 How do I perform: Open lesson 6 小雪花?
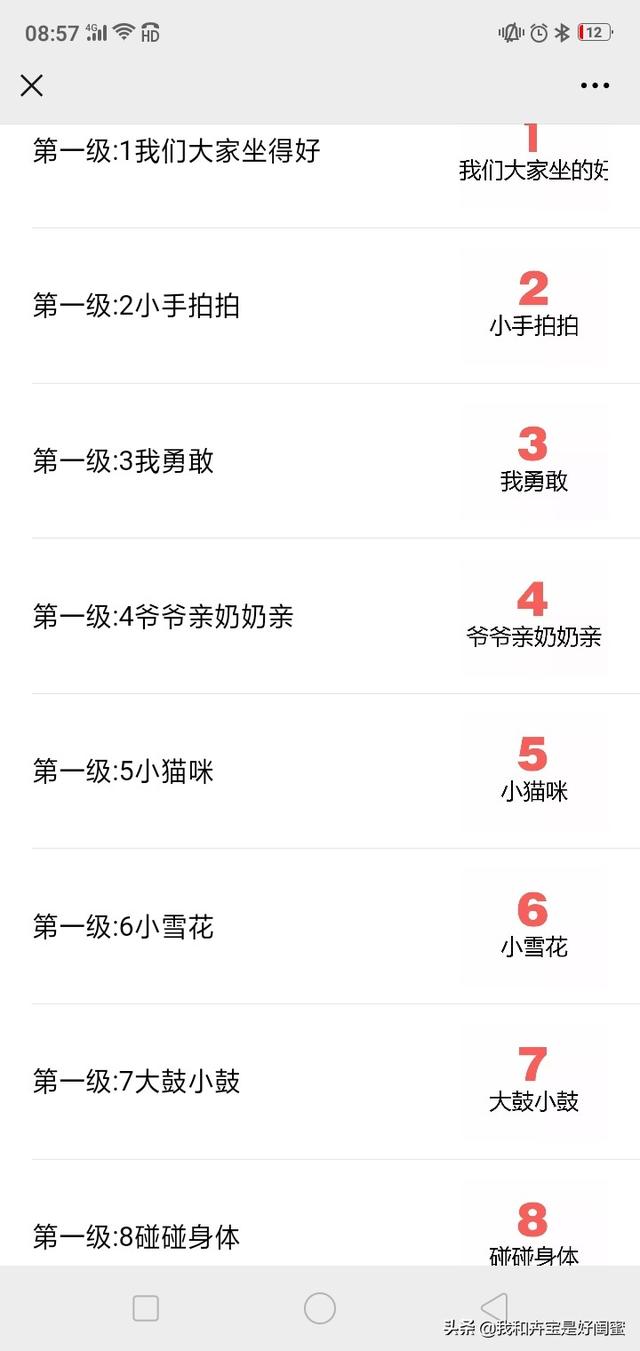tap(320, 926)
